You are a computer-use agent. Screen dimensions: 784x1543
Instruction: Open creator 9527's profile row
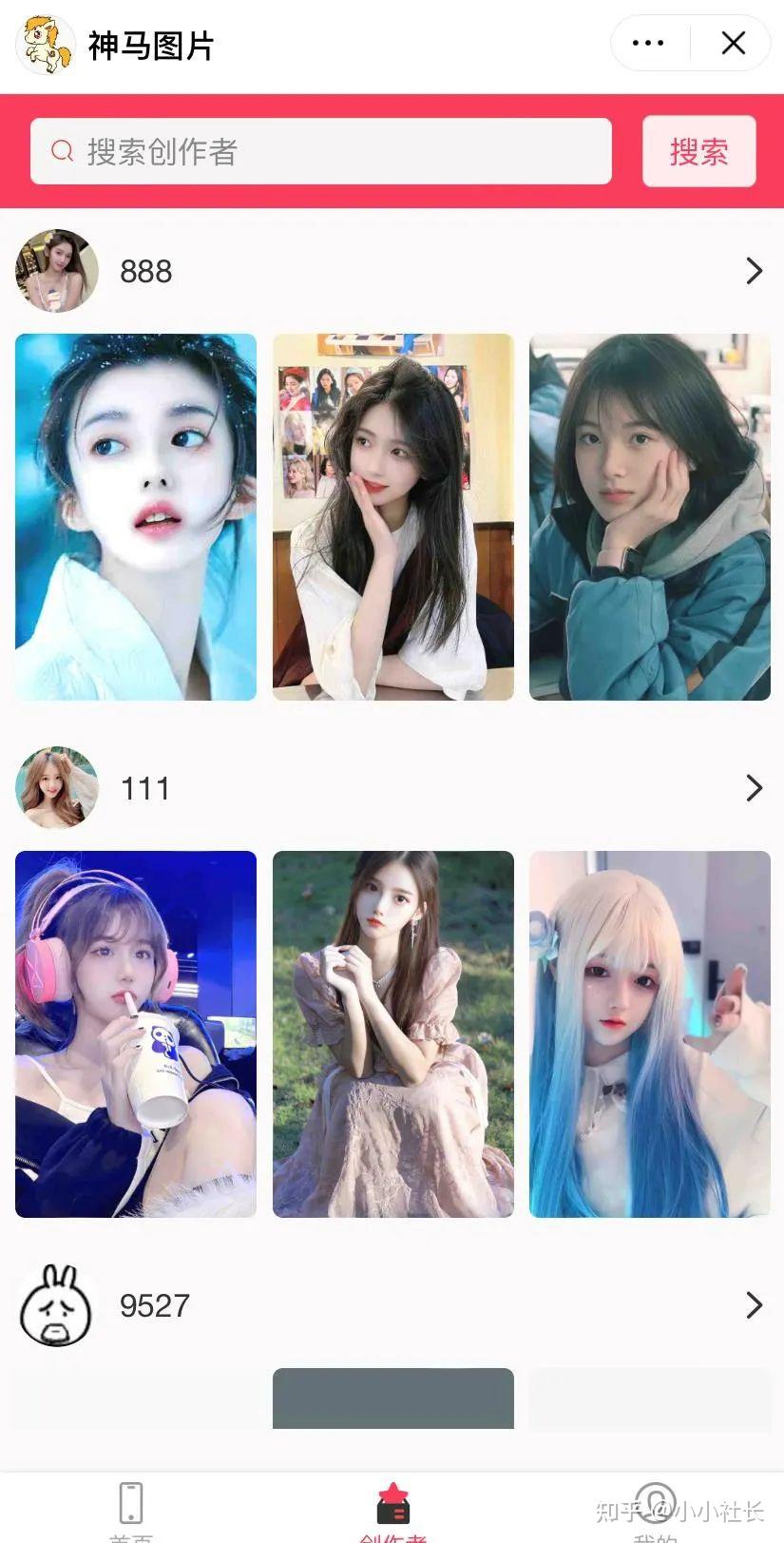tap(392, 1305)
